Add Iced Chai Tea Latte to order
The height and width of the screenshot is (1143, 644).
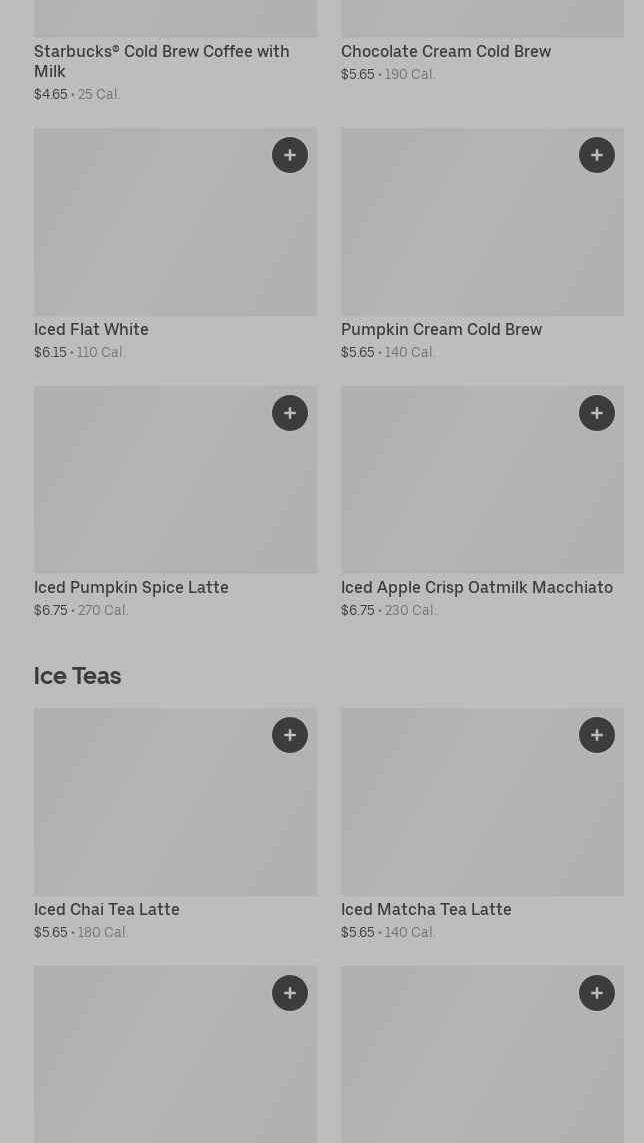tap(290, 735)
